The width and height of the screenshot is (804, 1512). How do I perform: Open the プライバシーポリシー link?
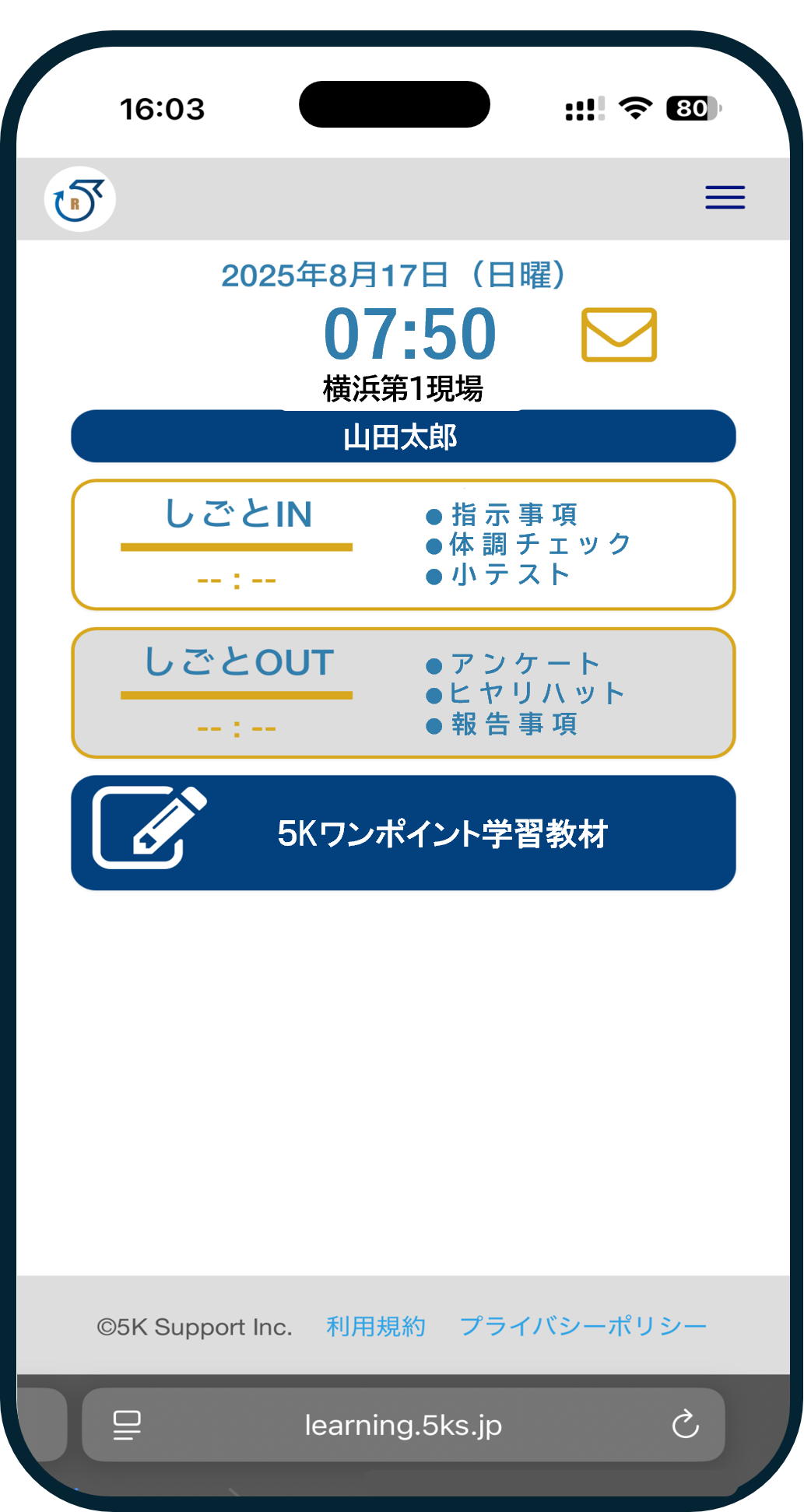583,1326
